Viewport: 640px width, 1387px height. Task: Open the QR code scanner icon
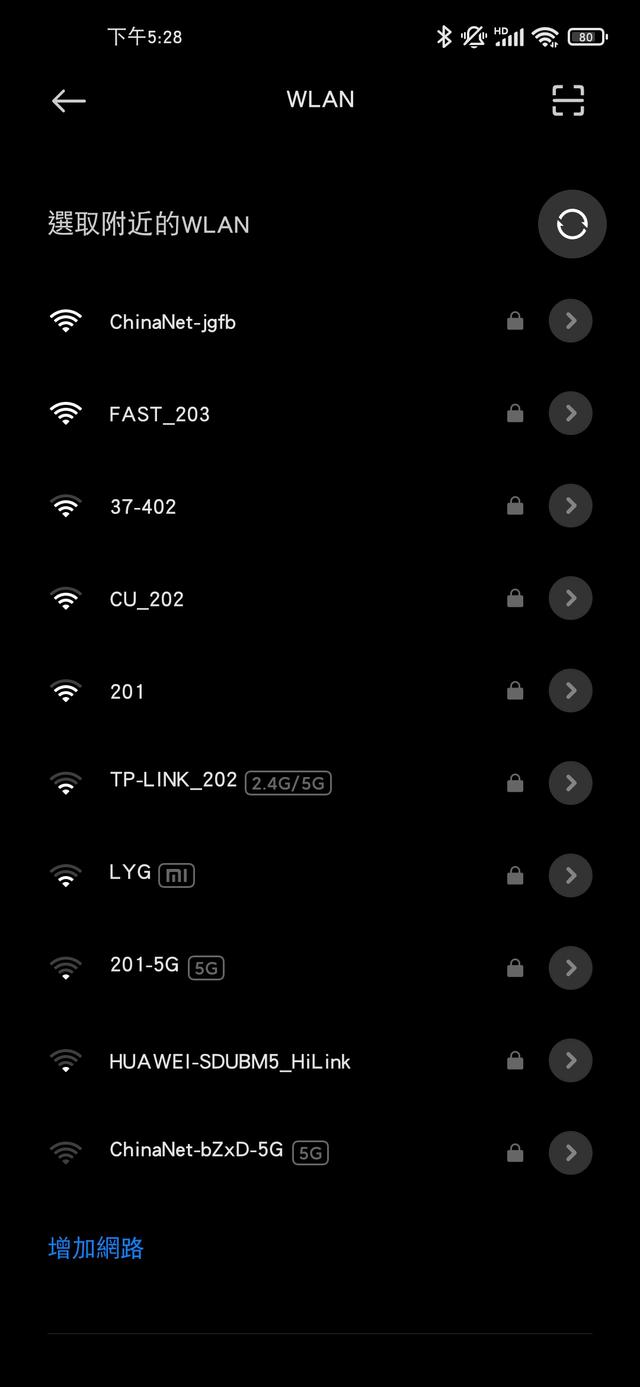tap(568, 100)
